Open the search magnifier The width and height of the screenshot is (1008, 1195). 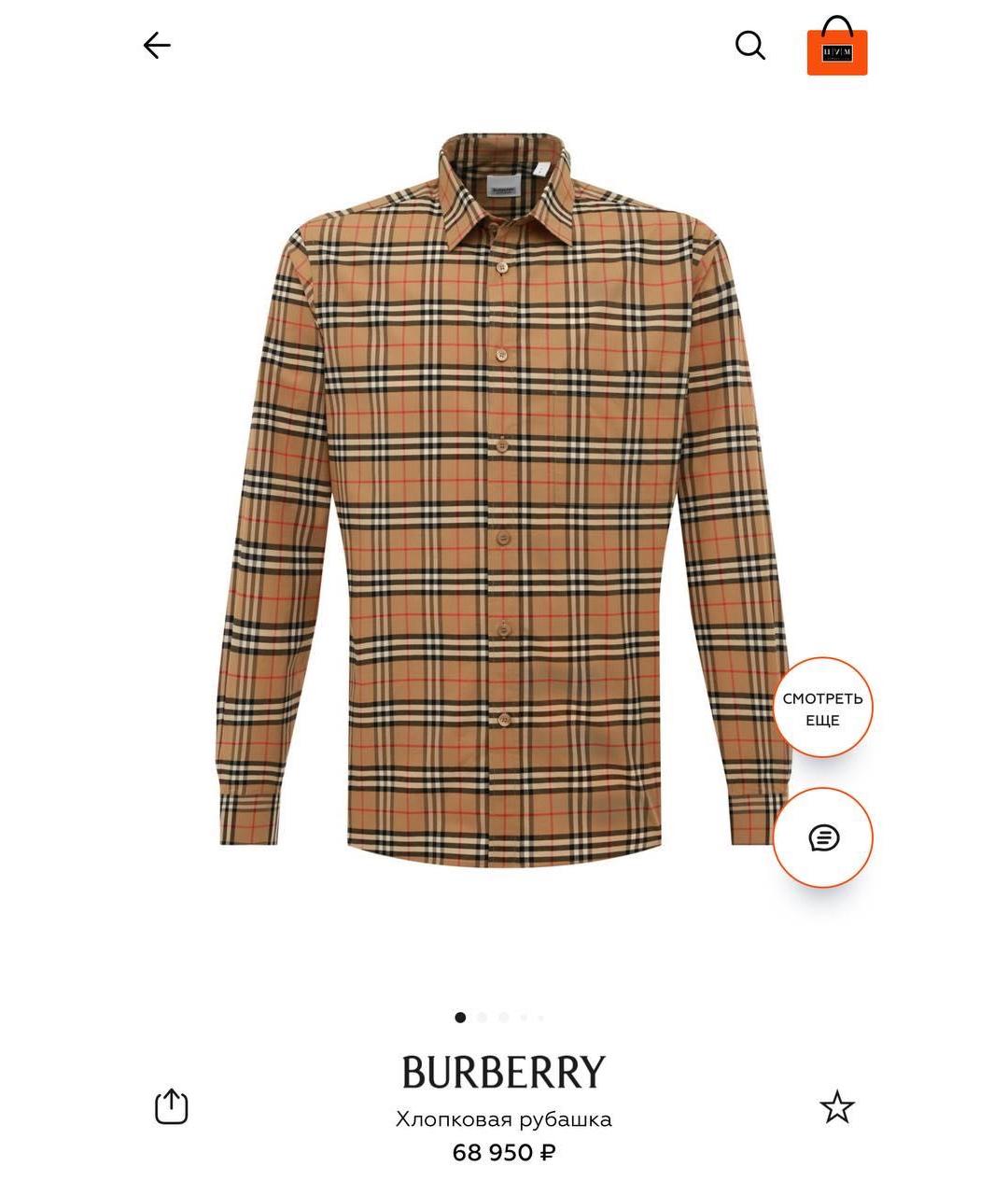pos(749,45)
